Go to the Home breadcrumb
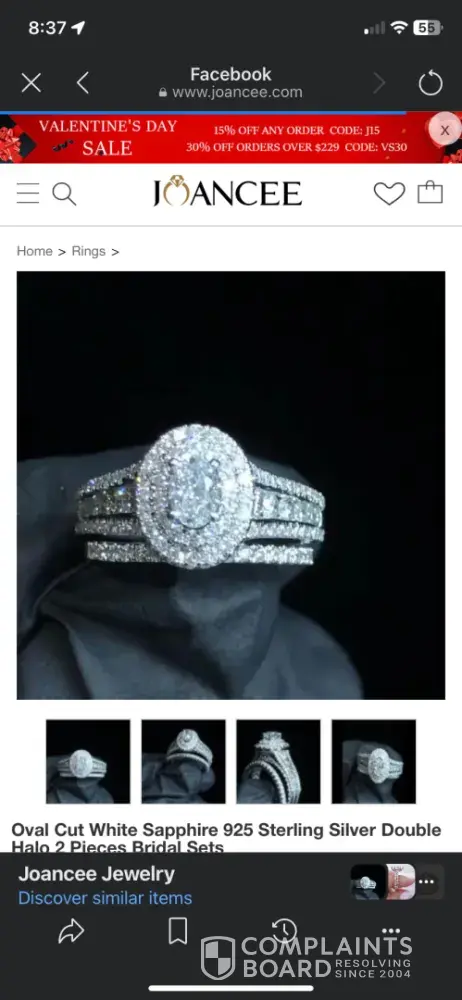Viewport: 462px width, 1000px height. click(x=34, y=251)
